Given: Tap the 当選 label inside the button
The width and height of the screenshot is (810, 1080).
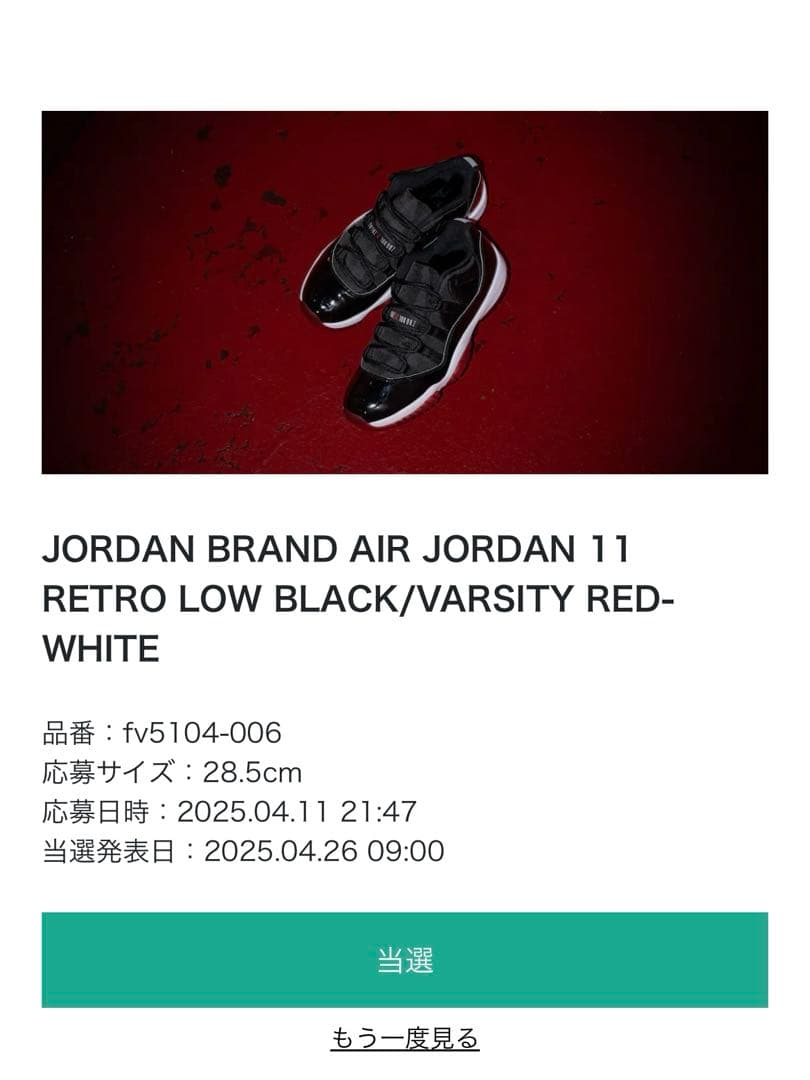Looking at the screenshot, I should [405, 957].
